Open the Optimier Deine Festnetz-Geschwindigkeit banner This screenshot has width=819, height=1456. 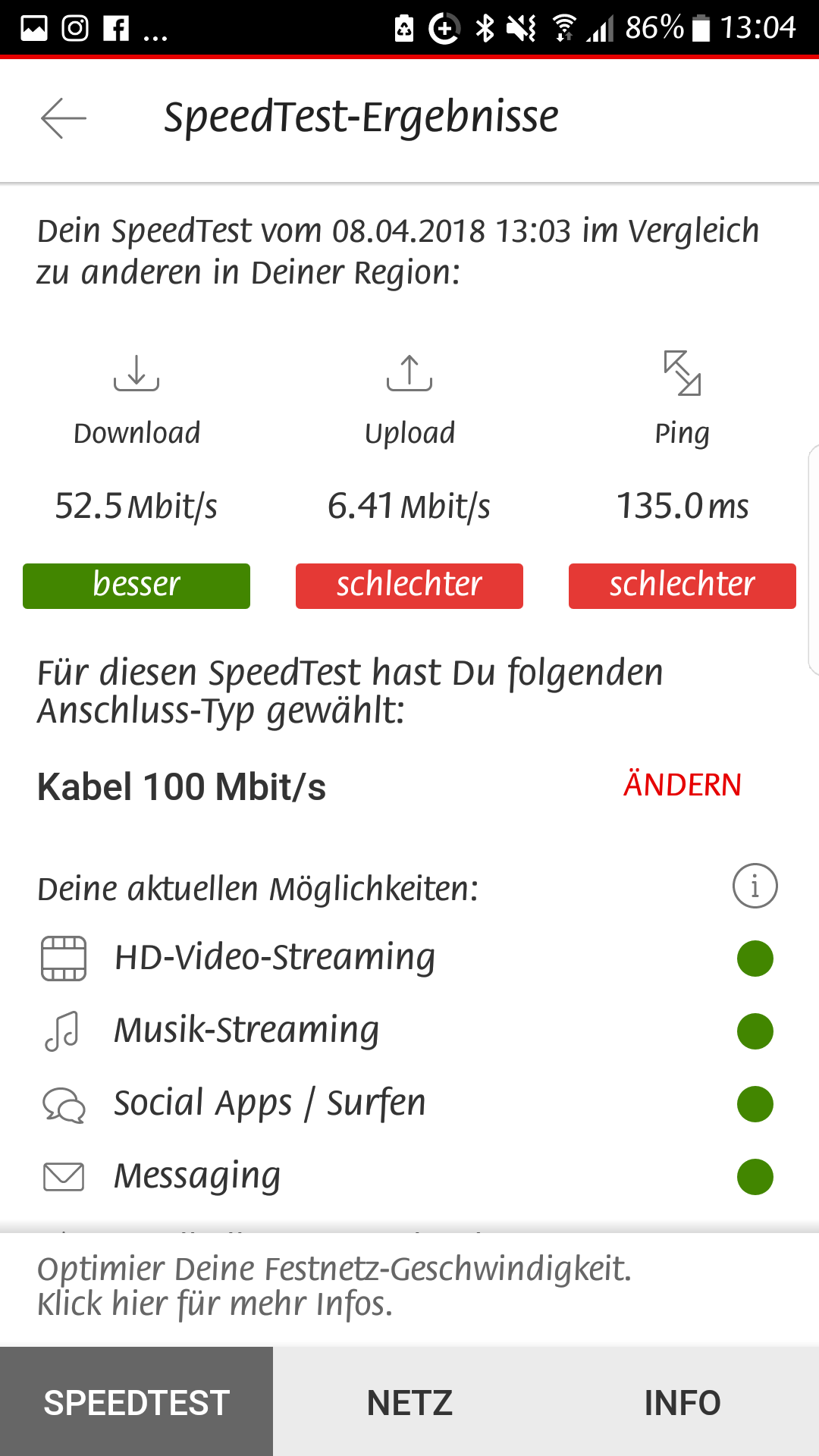point(334,1287)
